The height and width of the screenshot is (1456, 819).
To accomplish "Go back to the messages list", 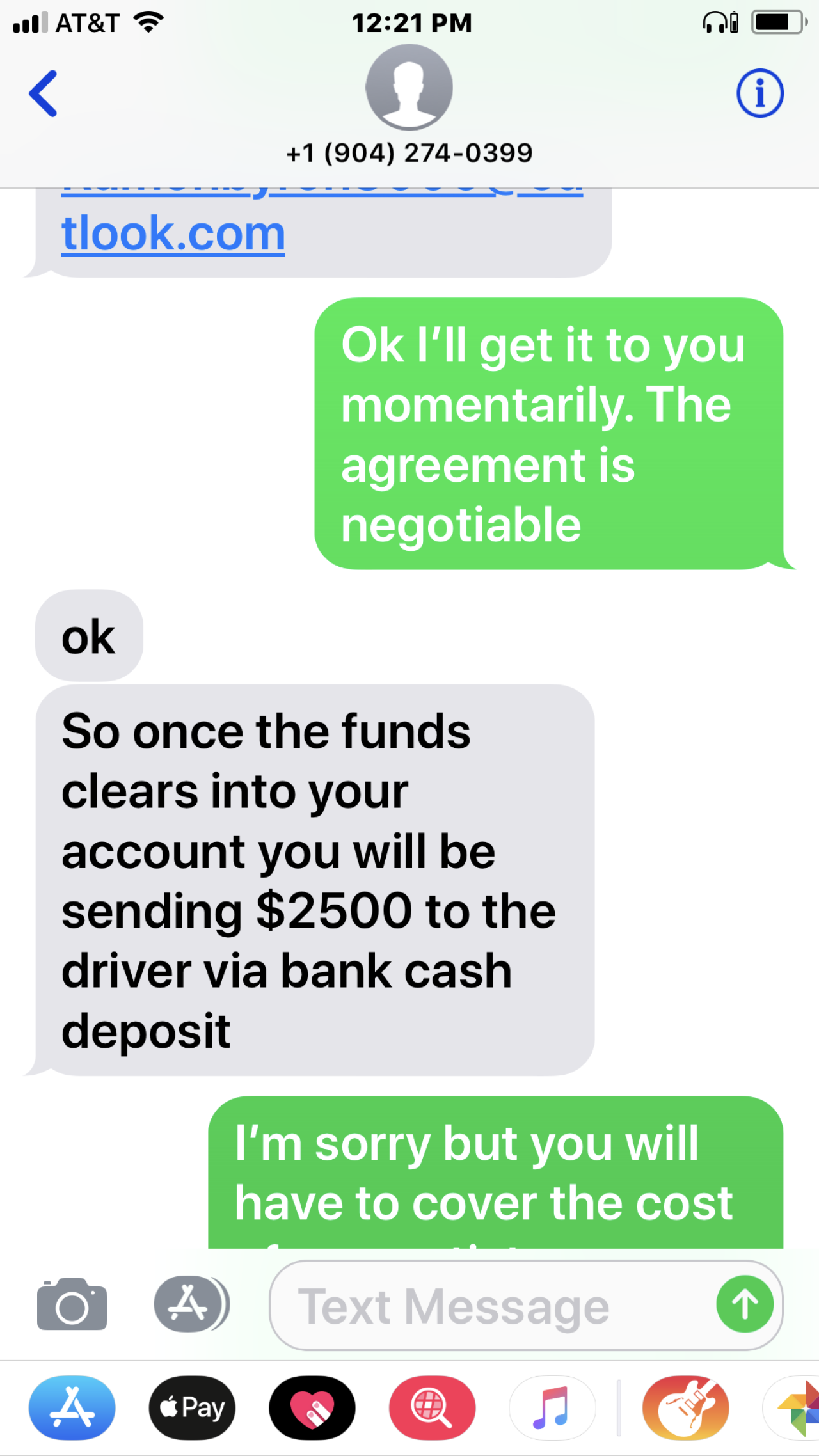I will coord(44,93).
